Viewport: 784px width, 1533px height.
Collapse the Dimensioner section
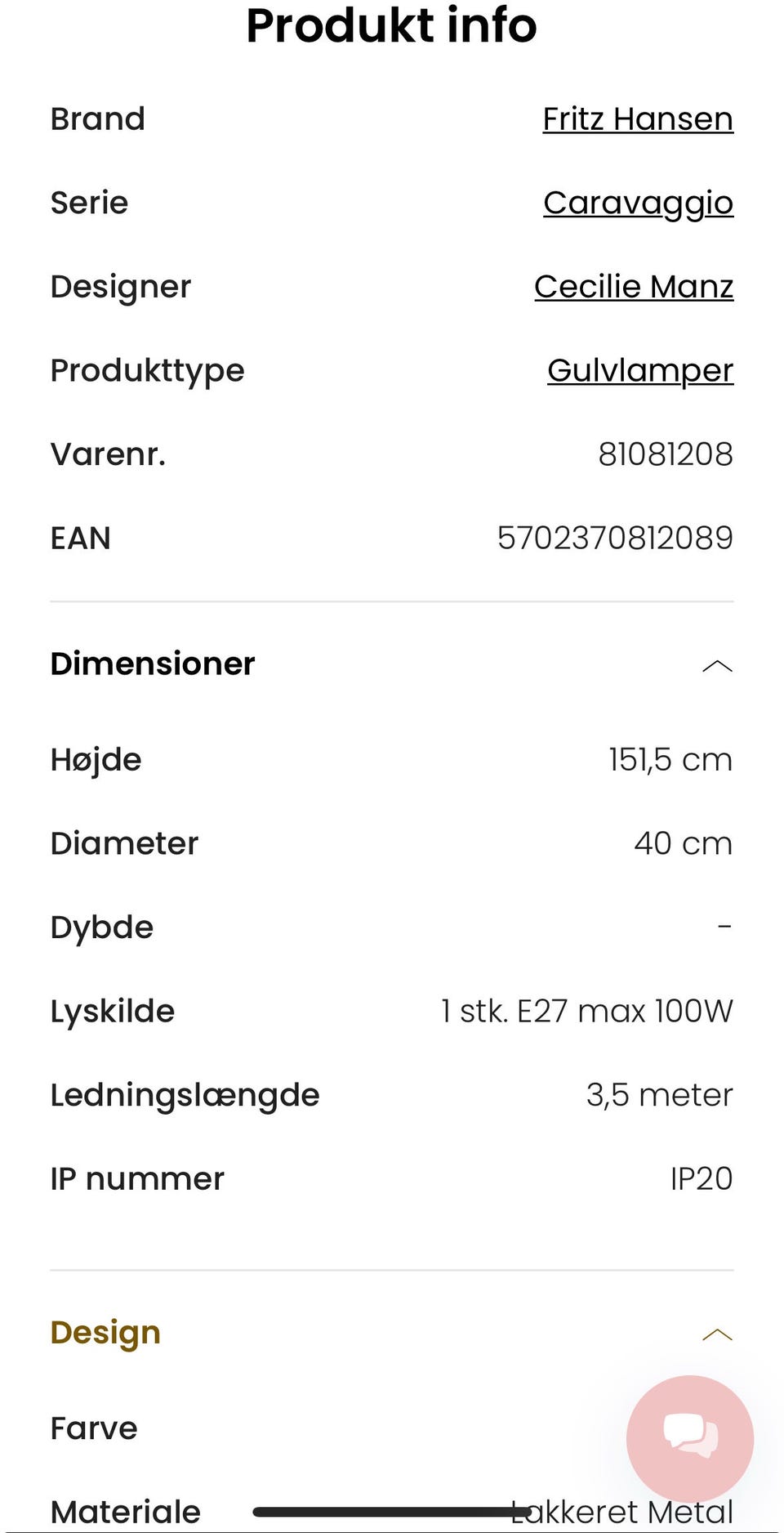[716, 666]
